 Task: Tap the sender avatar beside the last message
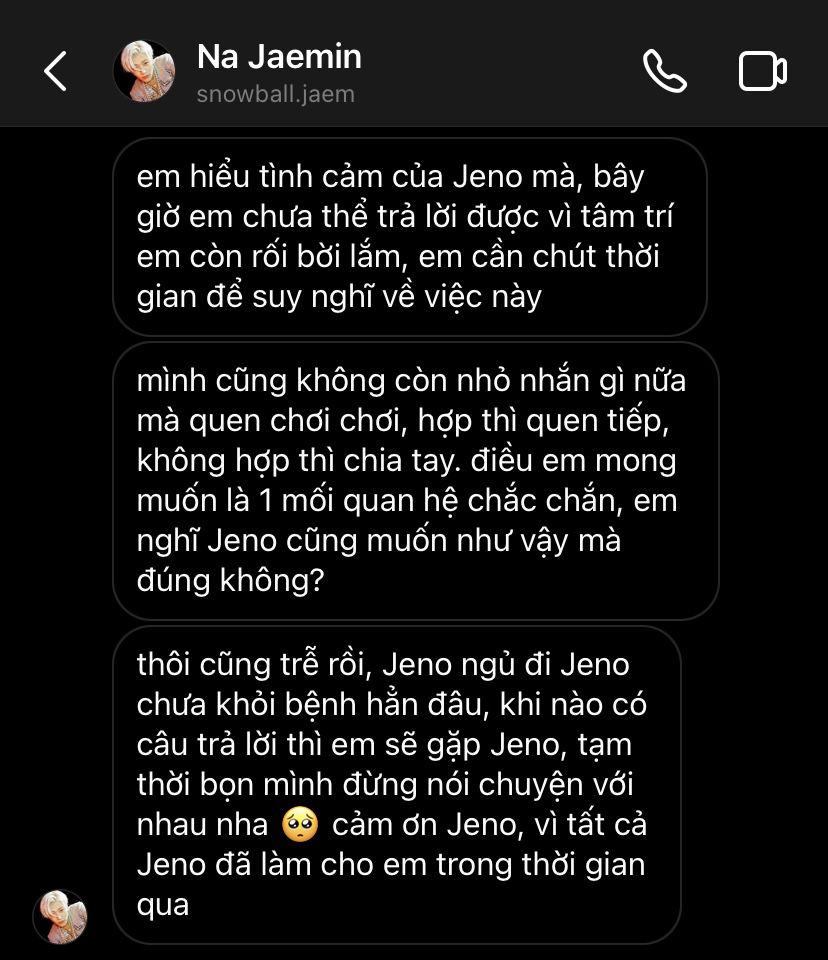pos(60,916)
